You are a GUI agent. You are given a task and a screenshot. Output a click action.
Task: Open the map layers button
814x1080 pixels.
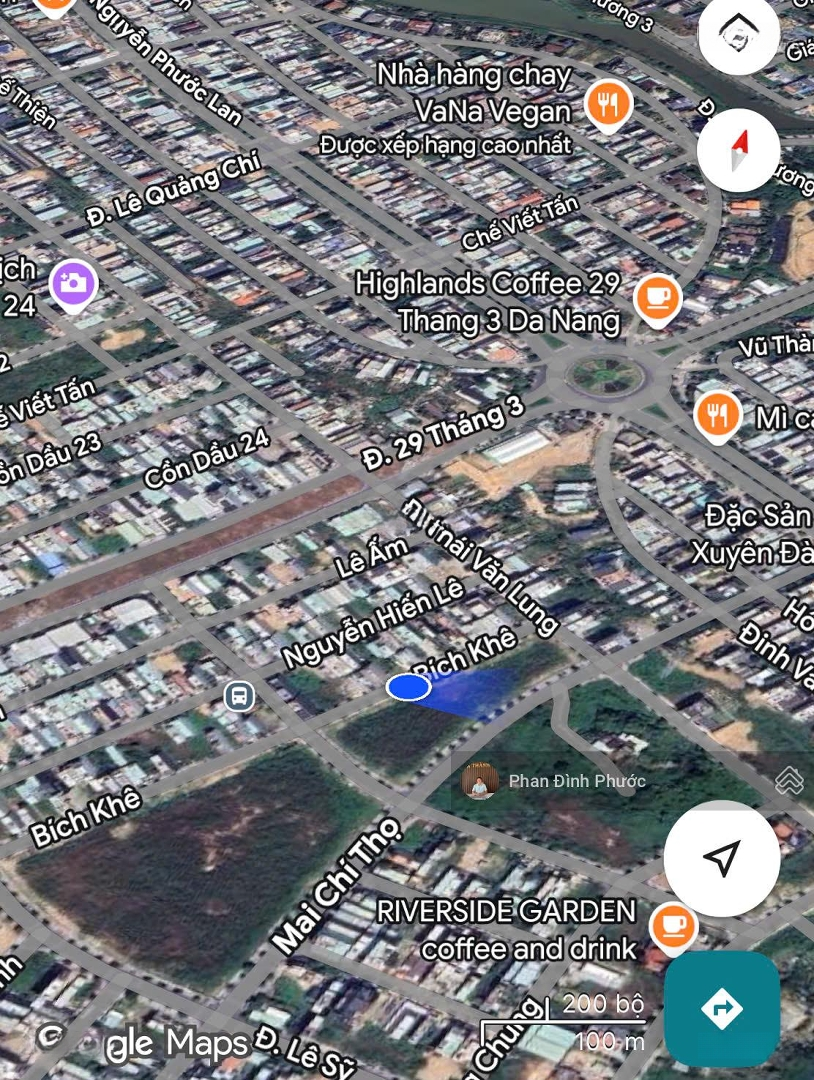(738, 34)
